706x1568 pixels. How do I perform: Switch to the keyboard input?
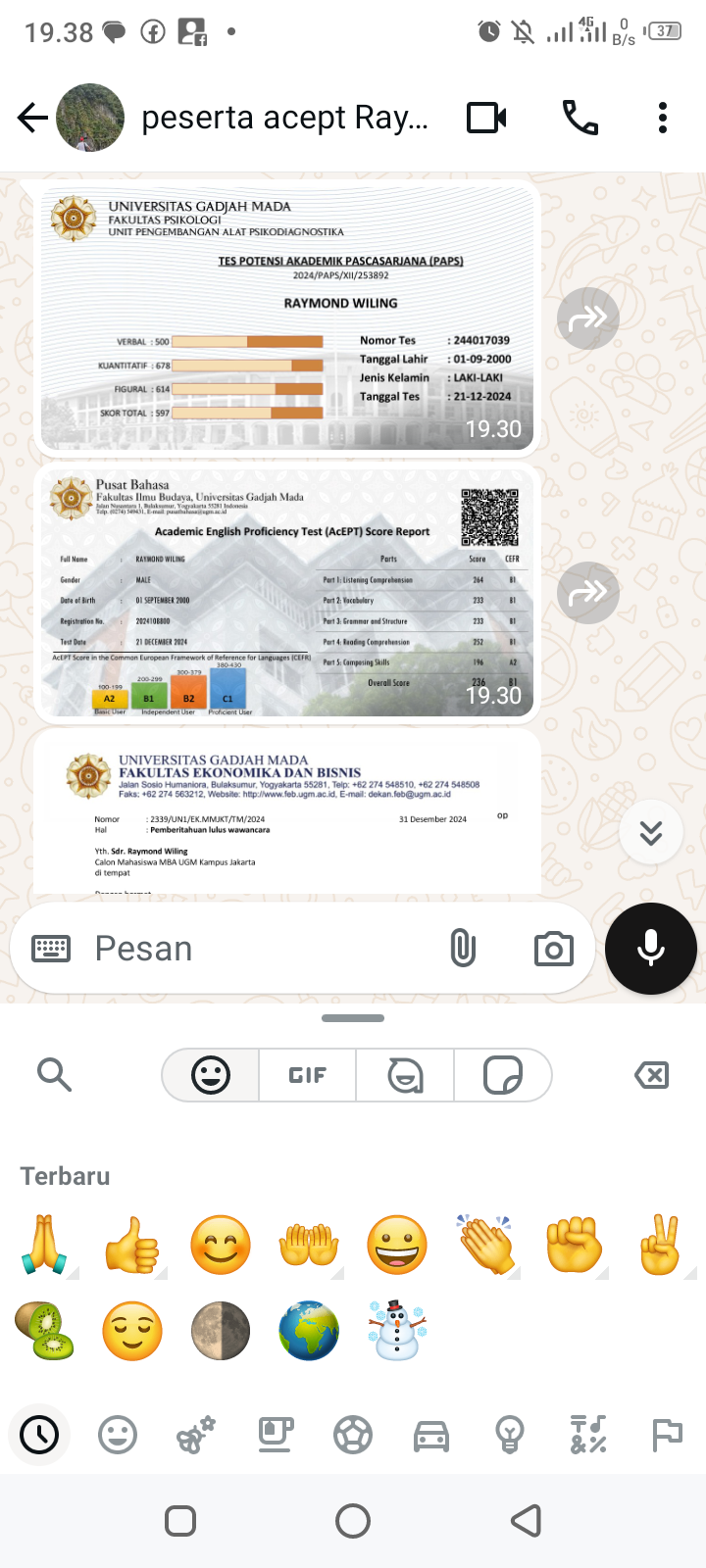pyautogui.click(x=51, y=949)
